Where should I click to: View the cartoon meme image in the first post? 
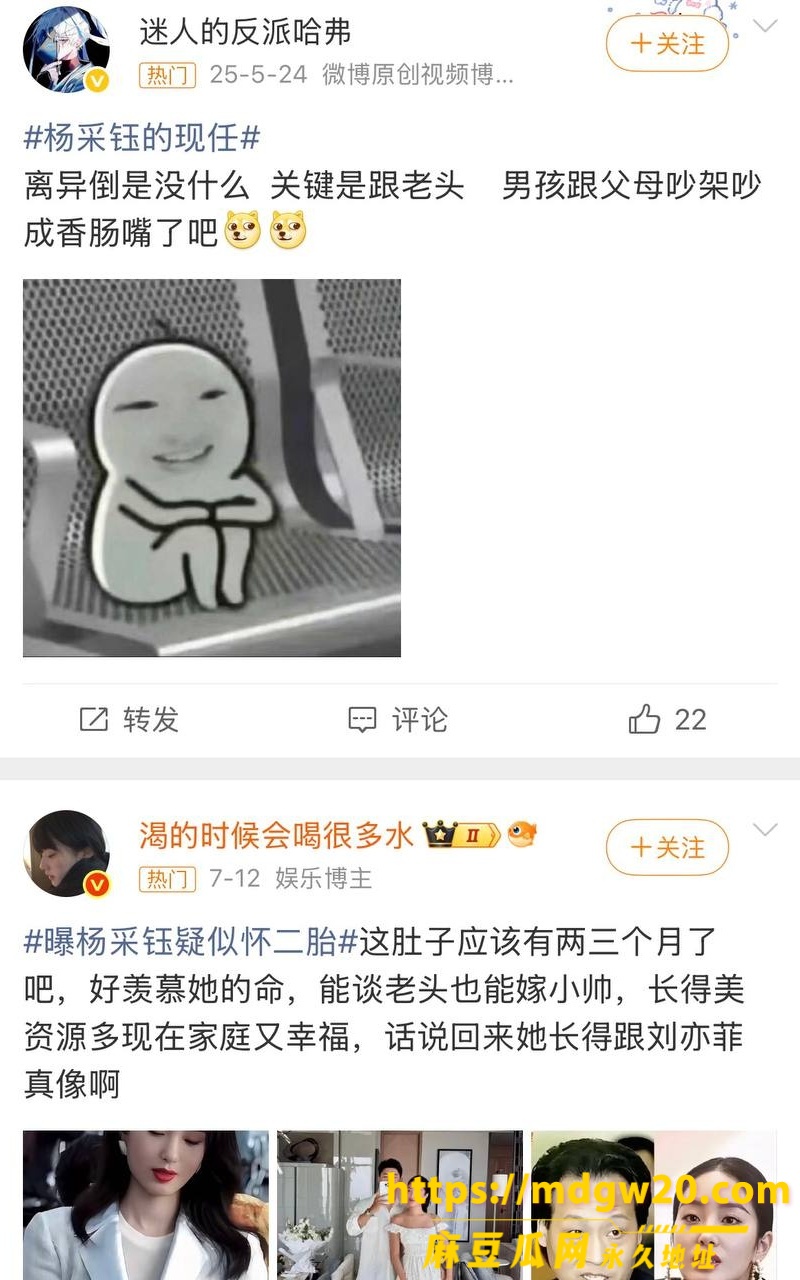(212, 468)
